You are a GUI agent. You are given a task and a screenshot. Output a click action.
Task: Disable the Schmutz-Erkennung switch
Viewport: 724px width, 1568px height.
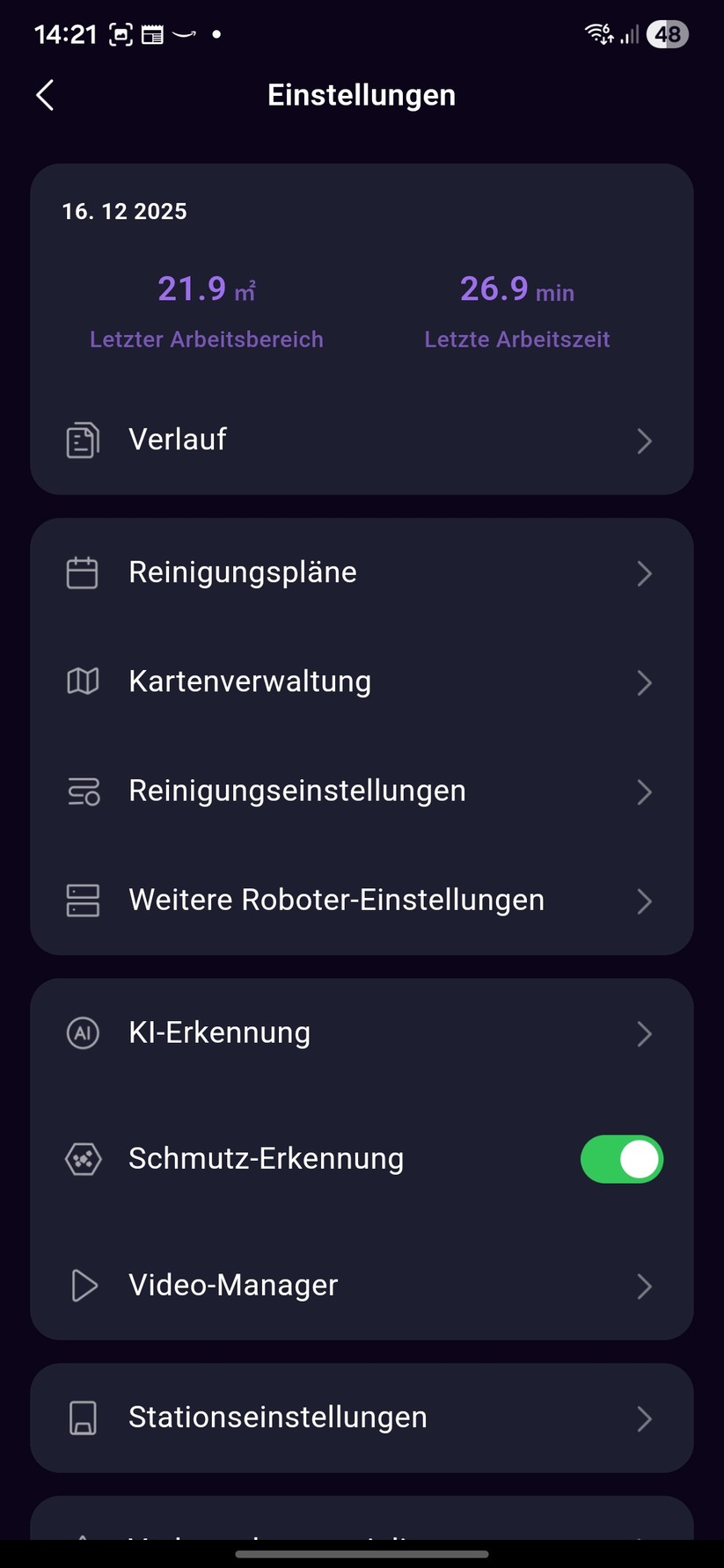point(622,1159)
